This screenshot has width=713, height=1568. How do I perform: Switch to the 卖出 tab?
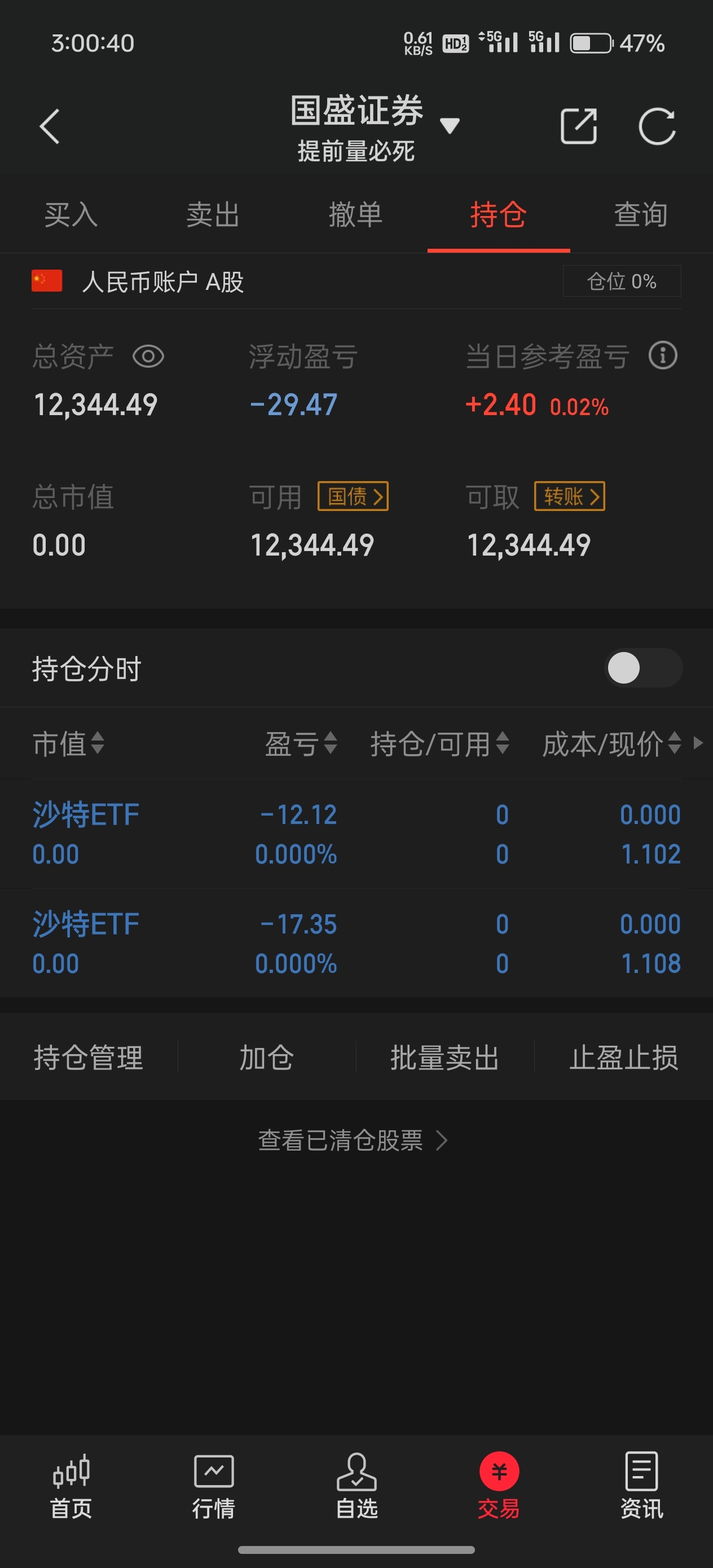coord(213,215)
